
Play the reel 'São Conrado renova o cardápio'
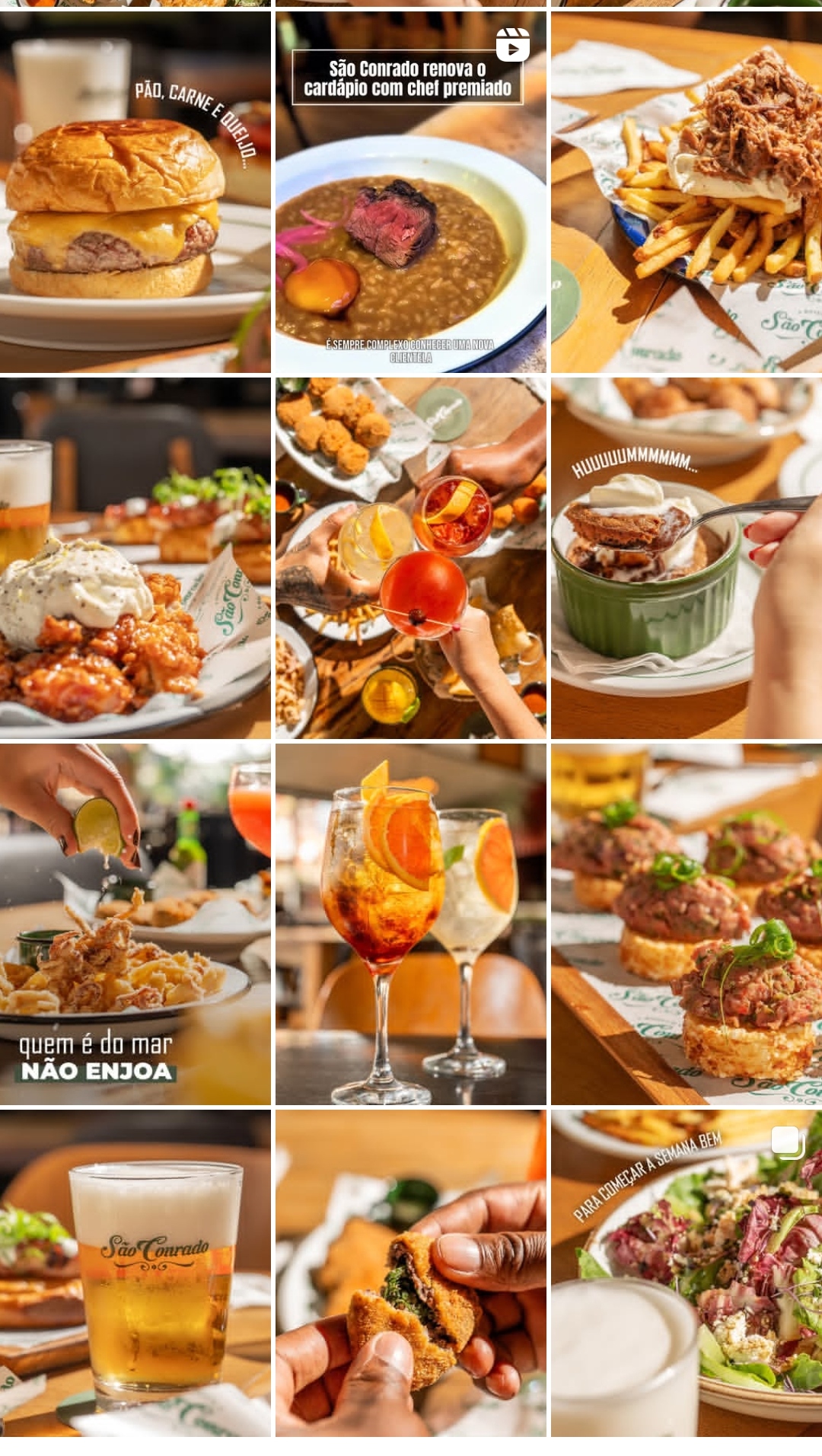tap(410, 192)
